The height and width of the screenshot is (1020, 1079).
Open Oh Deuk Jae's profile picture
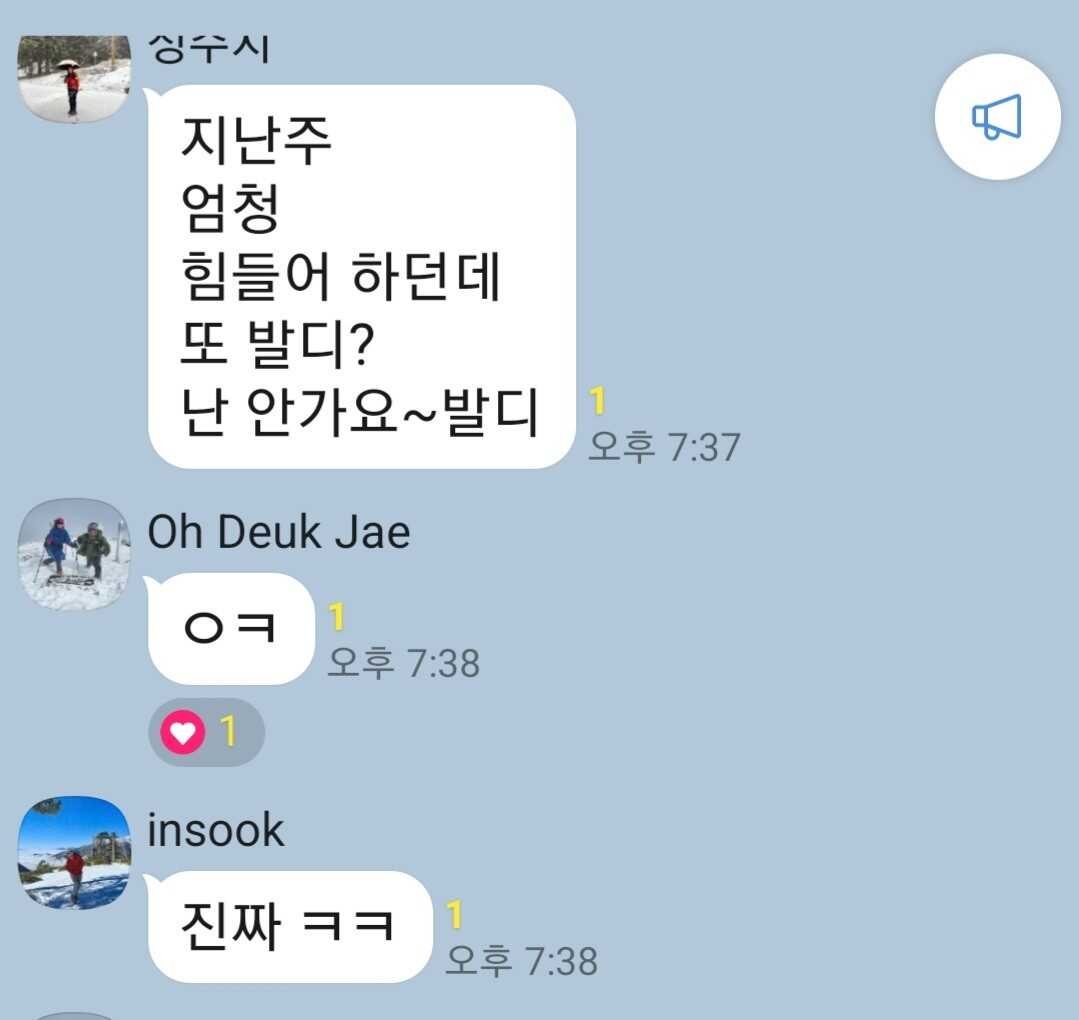coord(74,553)
